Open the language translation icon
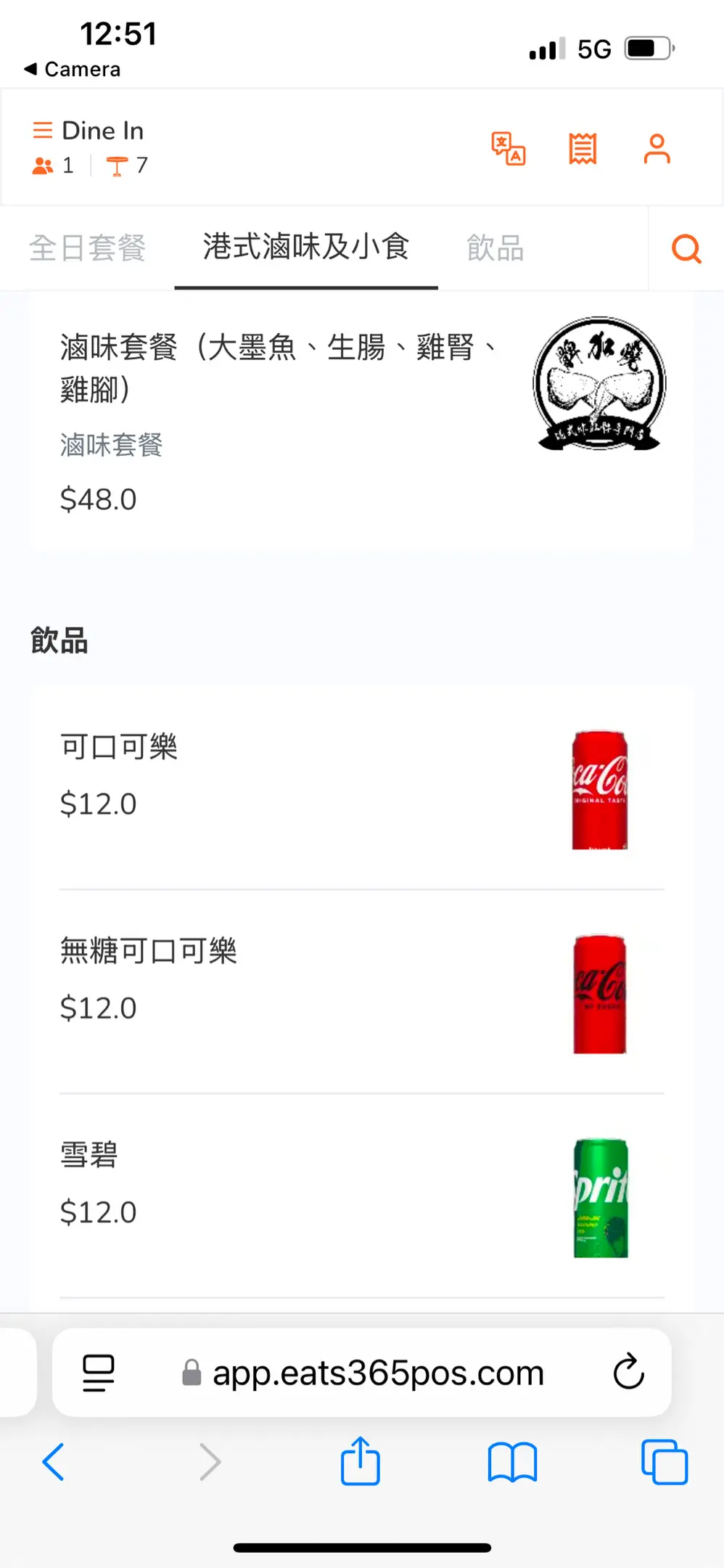This screenshot has height=1568, width=724. pyautogui.click(x=508, y=149)
